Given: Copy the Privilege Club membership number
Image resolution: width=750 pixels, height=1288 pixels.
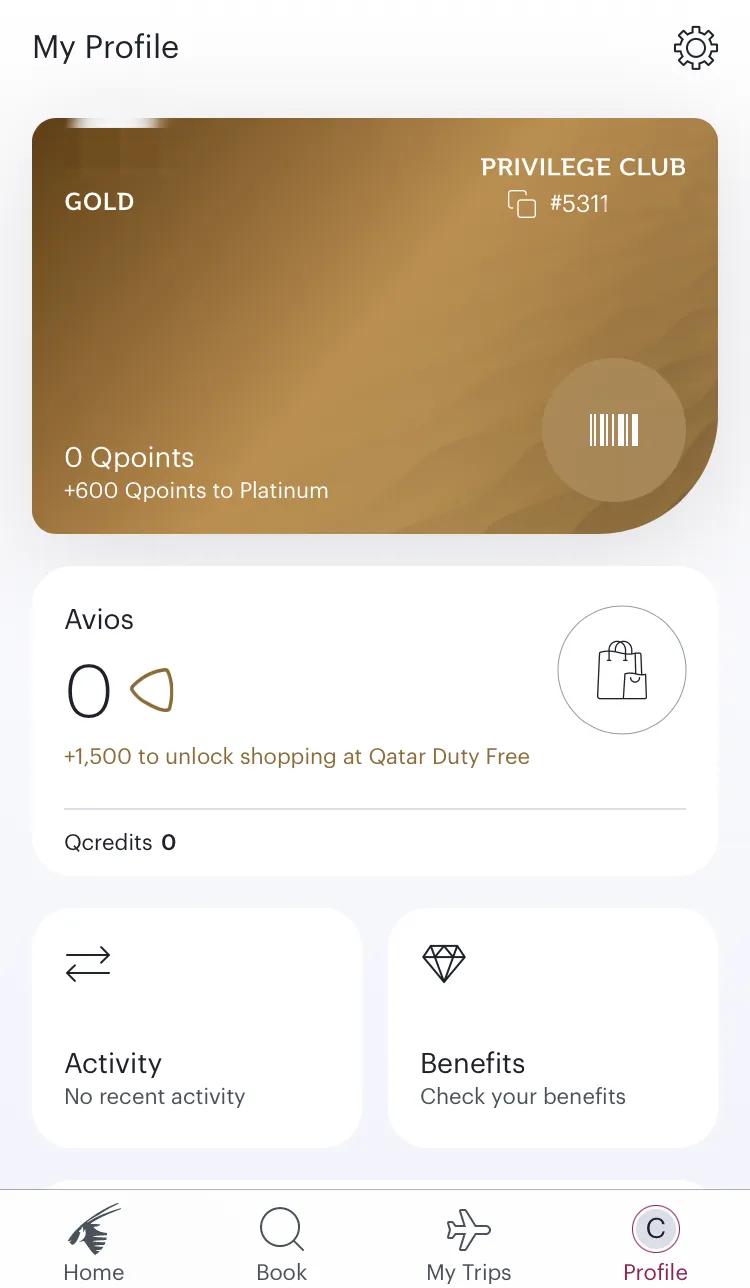Looking at the screenshot, I should (522, 204).
